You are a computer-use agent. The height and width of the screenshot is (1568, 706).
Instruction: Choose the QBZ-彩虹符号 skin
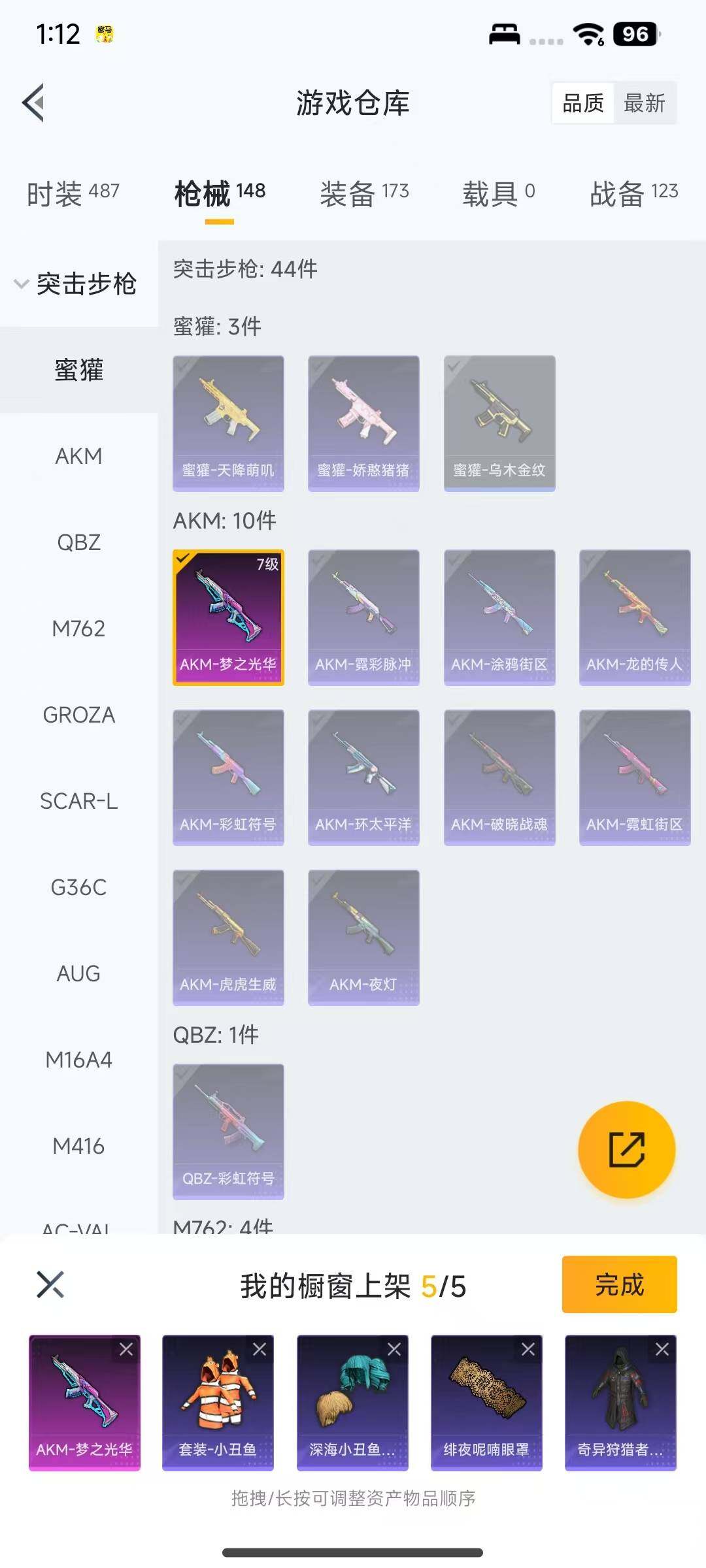pyautogui.click(x=228, y=1131)
